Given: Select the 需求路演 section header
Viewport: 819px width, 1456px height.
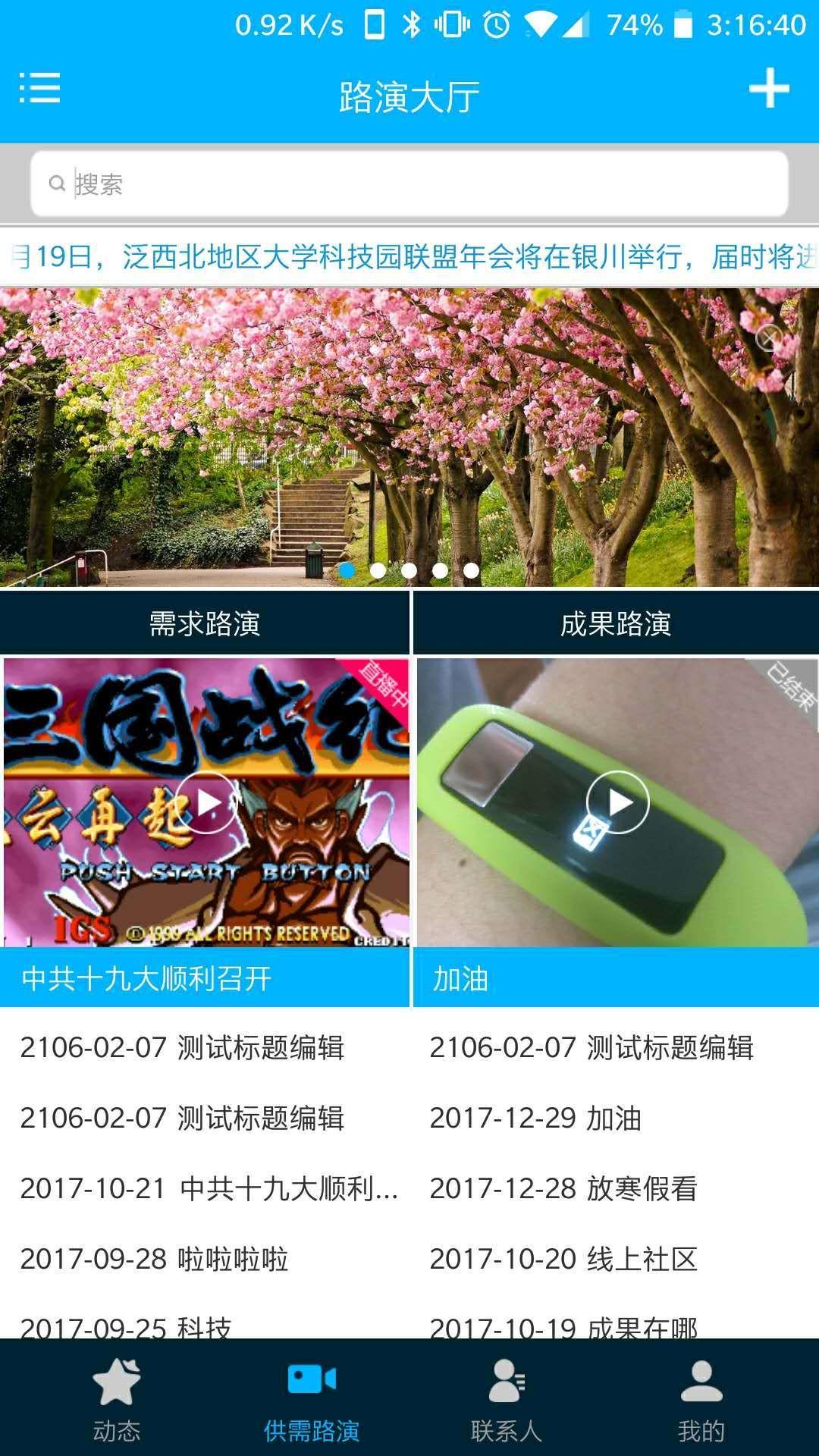Looking at the screenshot, I should [205, 623].
